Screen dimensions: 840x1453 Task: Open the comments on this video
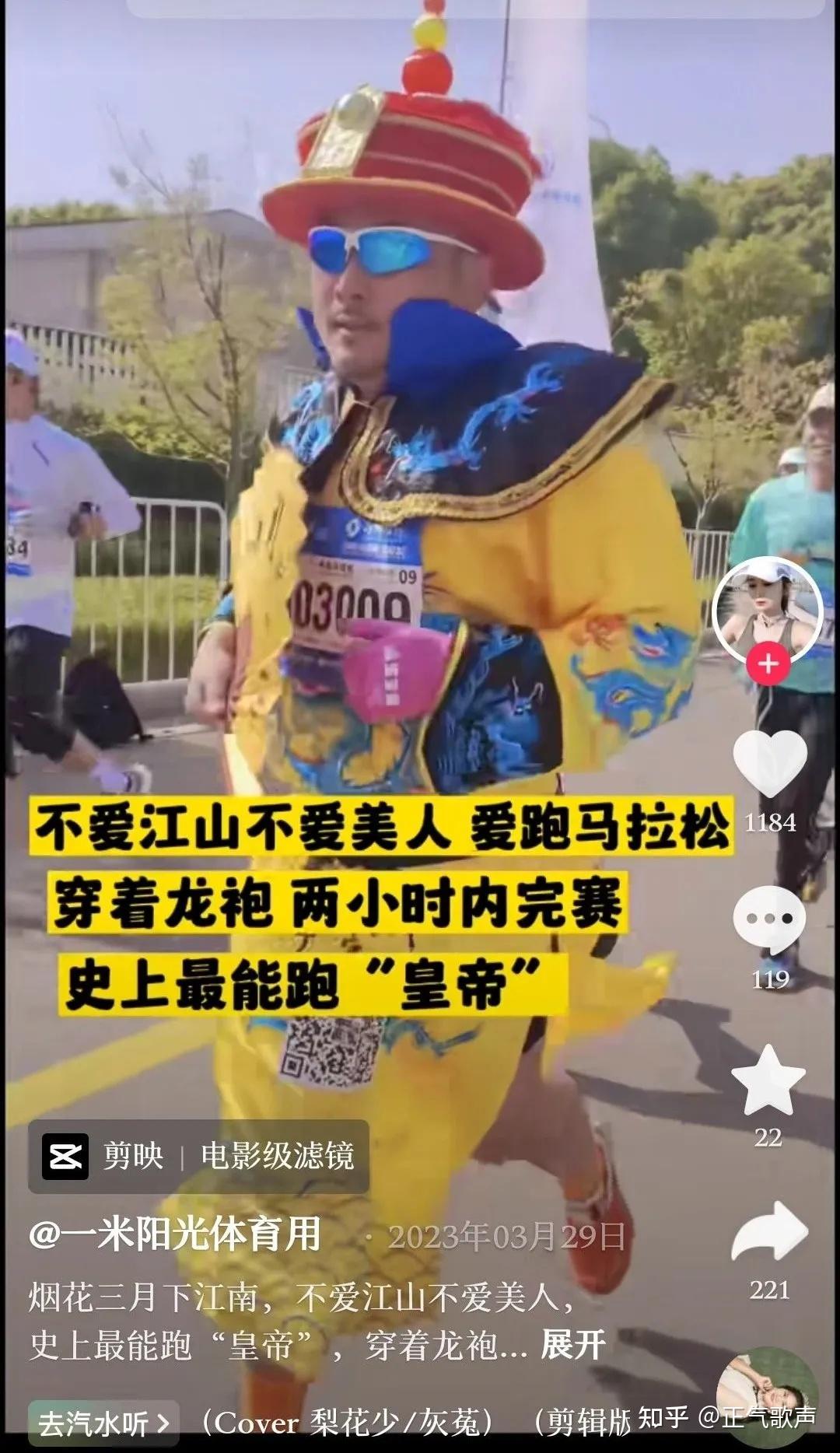click(x=769, y=920)
